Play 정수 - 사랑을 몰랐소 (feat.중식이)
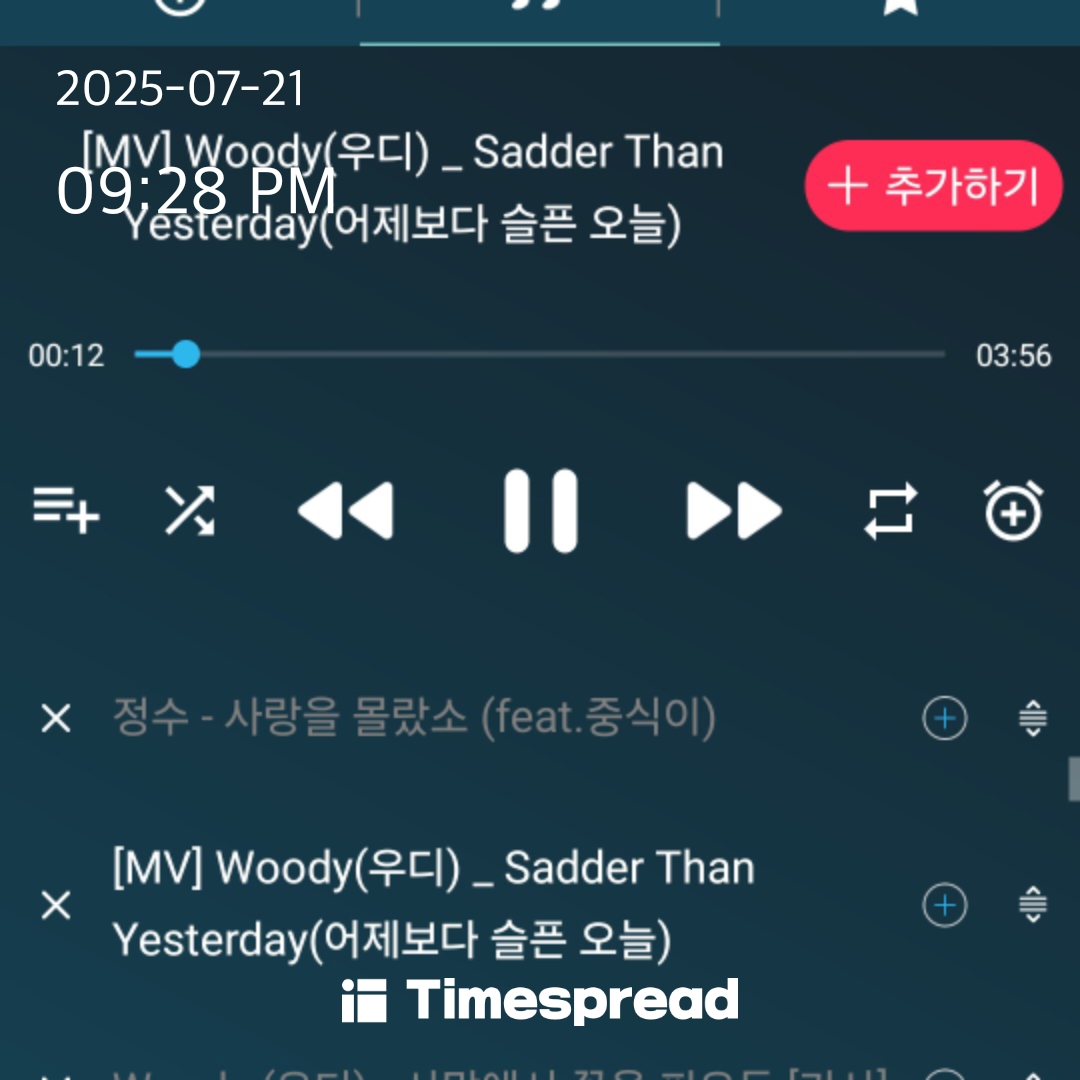Viewport: 1080px width, 1080px height. [x=414, y=718]
